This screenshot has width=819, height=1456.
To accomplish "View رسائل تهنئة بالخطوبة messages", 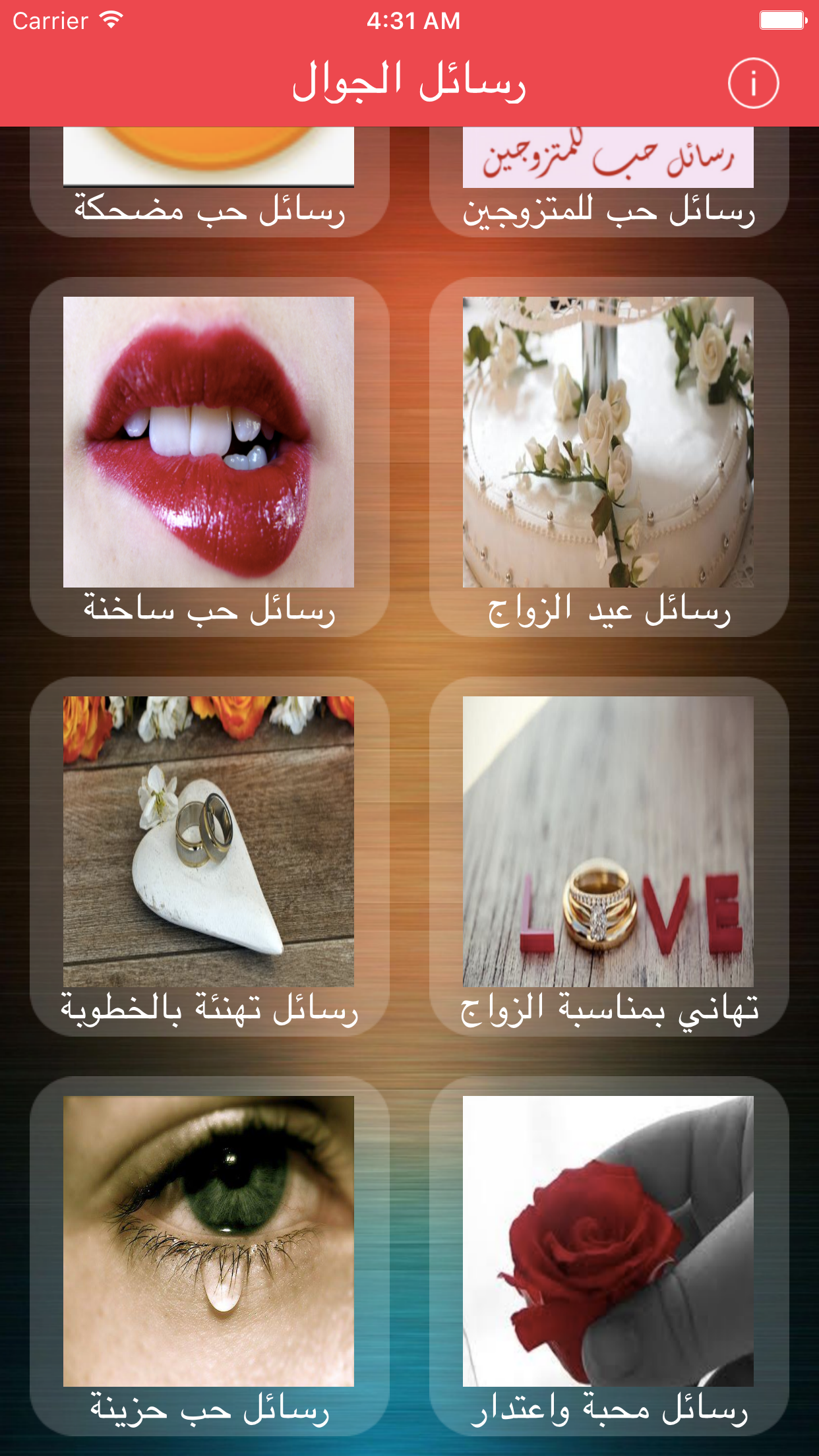I will point(209,856).
